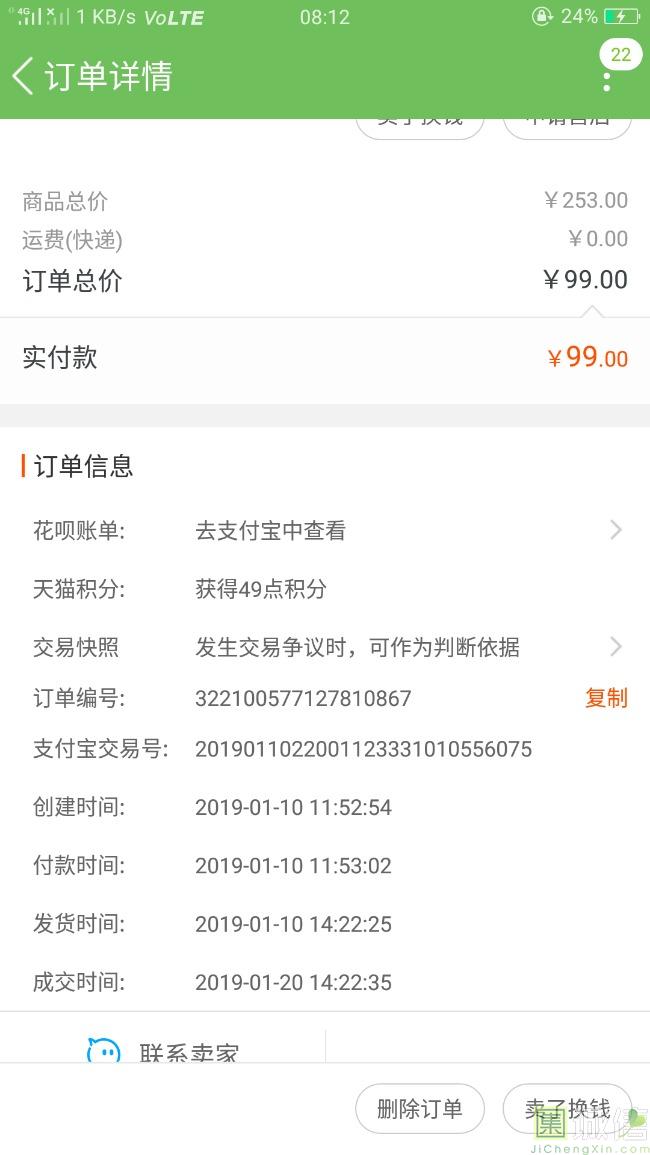Open the three-dot overflow menu
Viewport: 650px width, 1155px height.
tap(606, 80)
